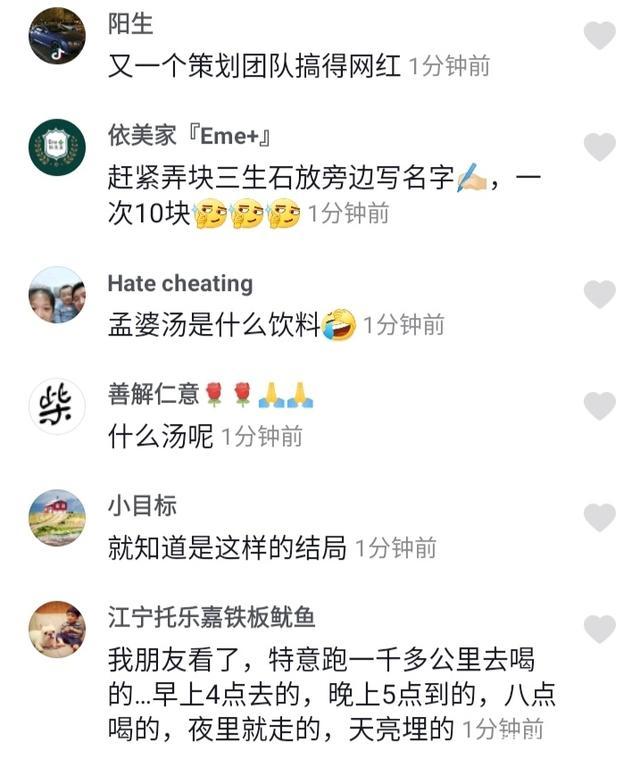Reply to the comment 就知道是这样的结局
The height and width of the screenshot is (758, 640).
point(227,548)
